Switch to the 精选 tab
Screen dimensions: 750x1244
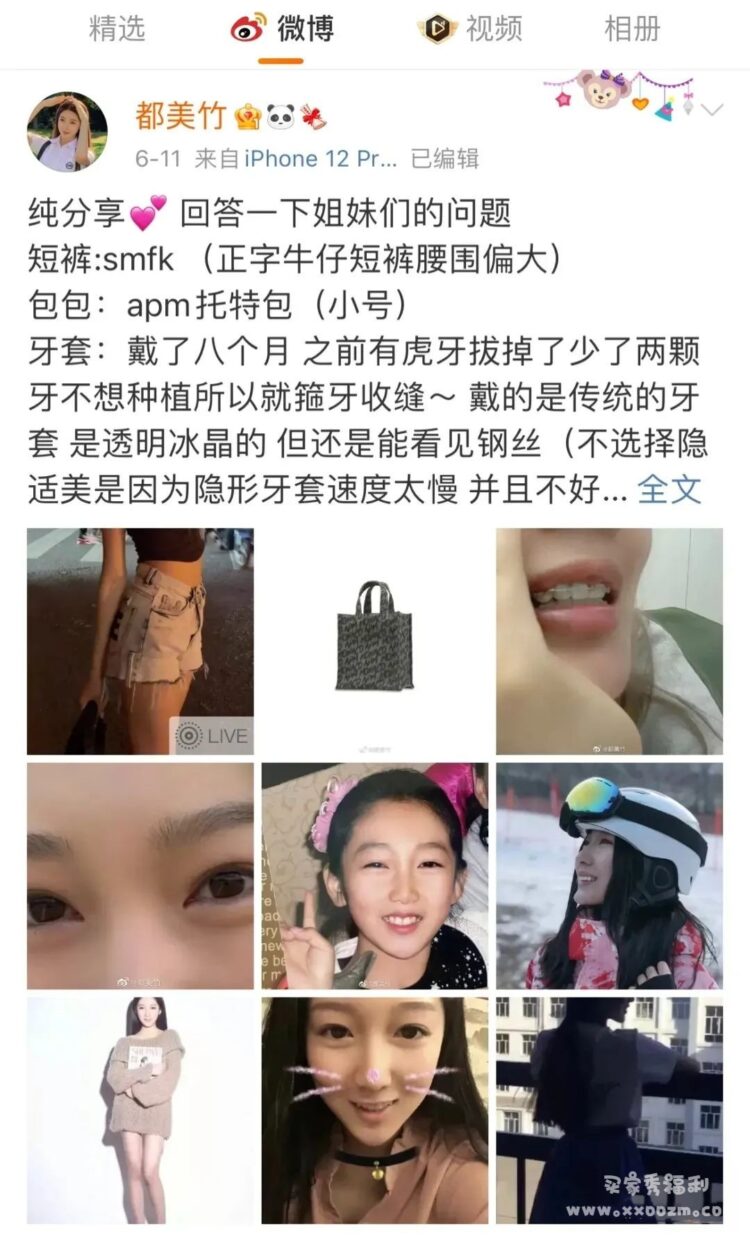point(117,30)
